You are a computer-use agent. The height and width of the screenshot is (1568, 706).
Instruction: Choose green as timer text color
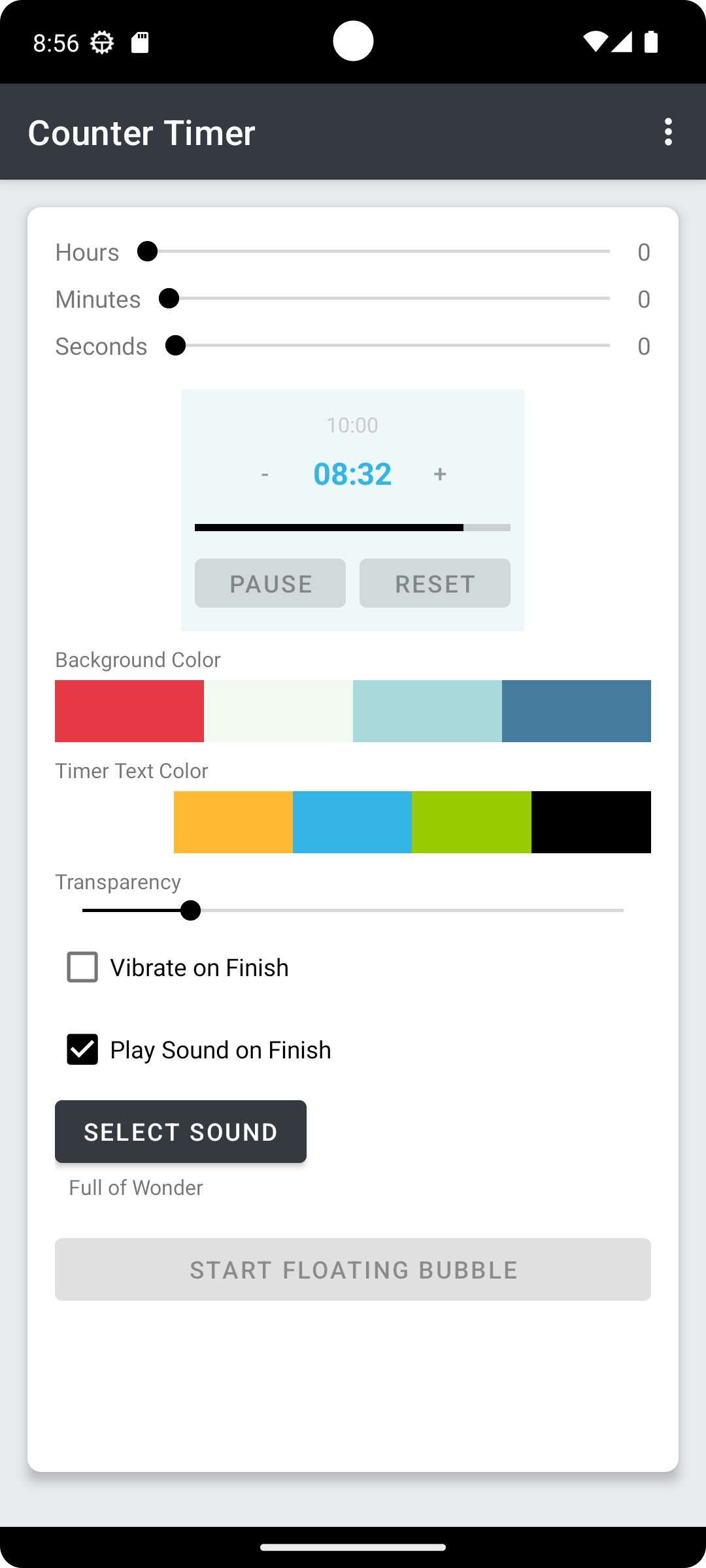click(471, 822)
